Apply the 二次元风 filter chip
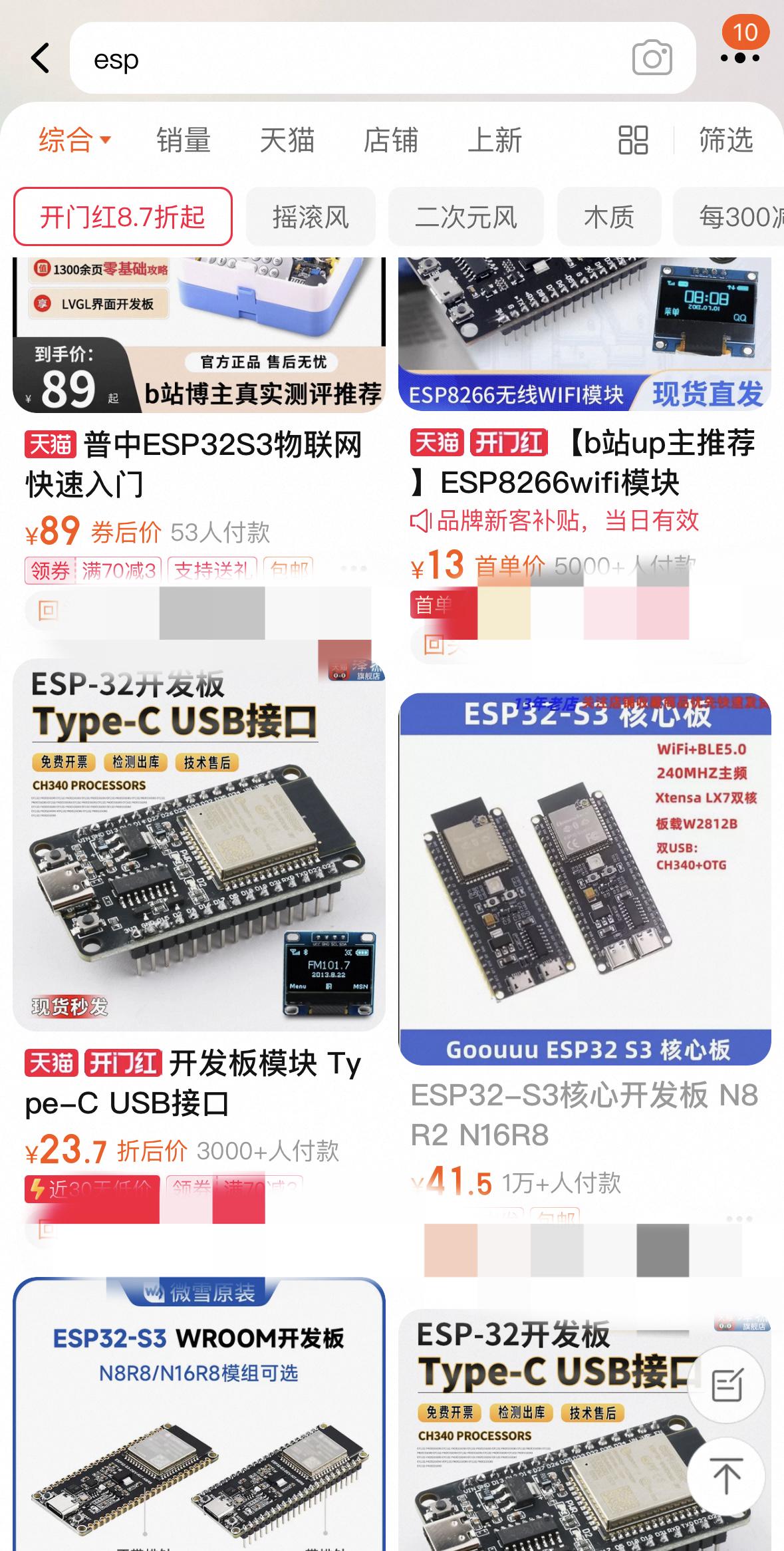The image size is (784, 1551). (x=466, y=217)
